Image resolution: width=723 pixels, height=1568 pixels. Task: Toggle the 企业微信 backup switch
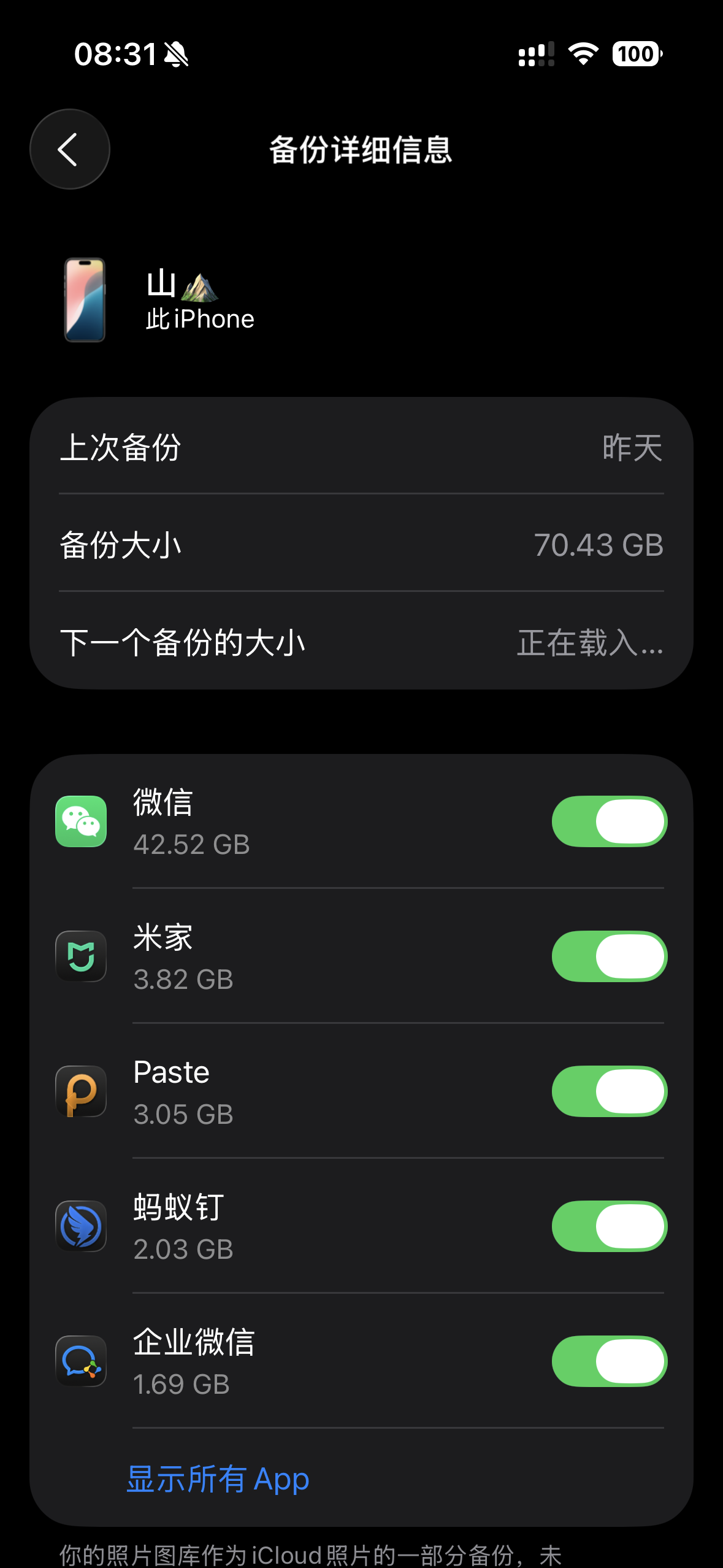click(609, 1361)
